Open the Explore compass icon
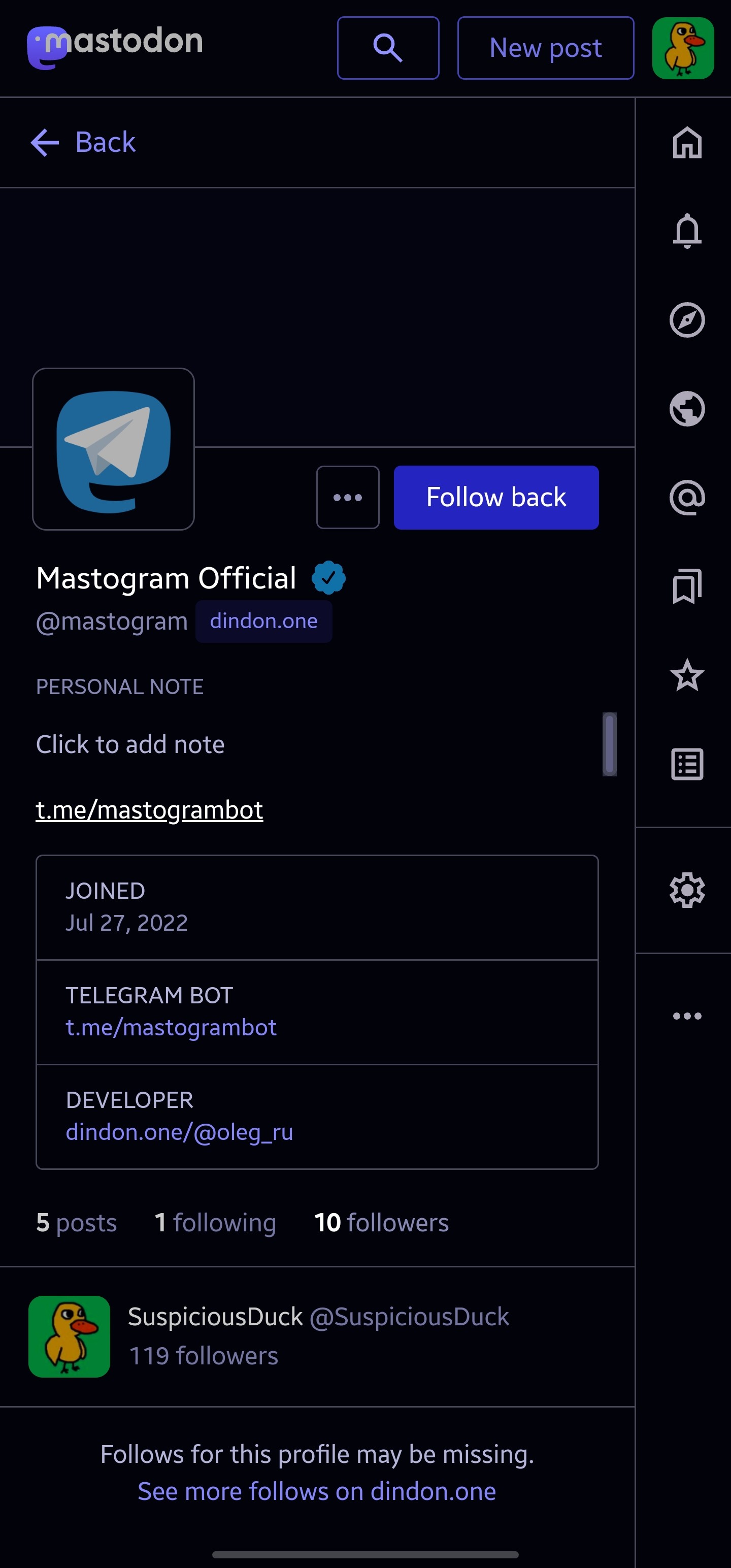 [686, 320]
